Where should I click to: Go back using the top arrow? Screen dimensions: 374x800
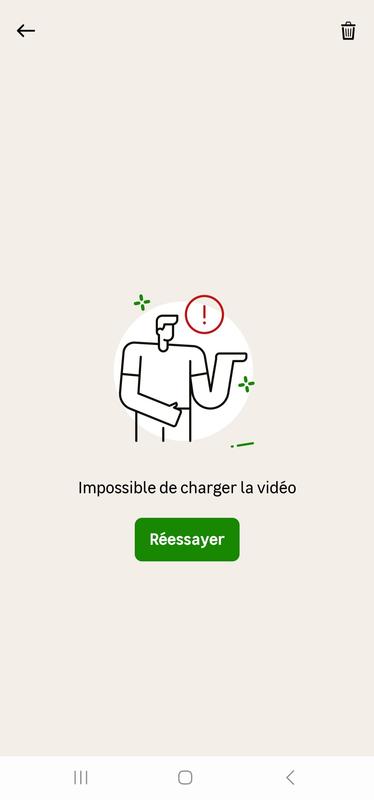point(26,31)
